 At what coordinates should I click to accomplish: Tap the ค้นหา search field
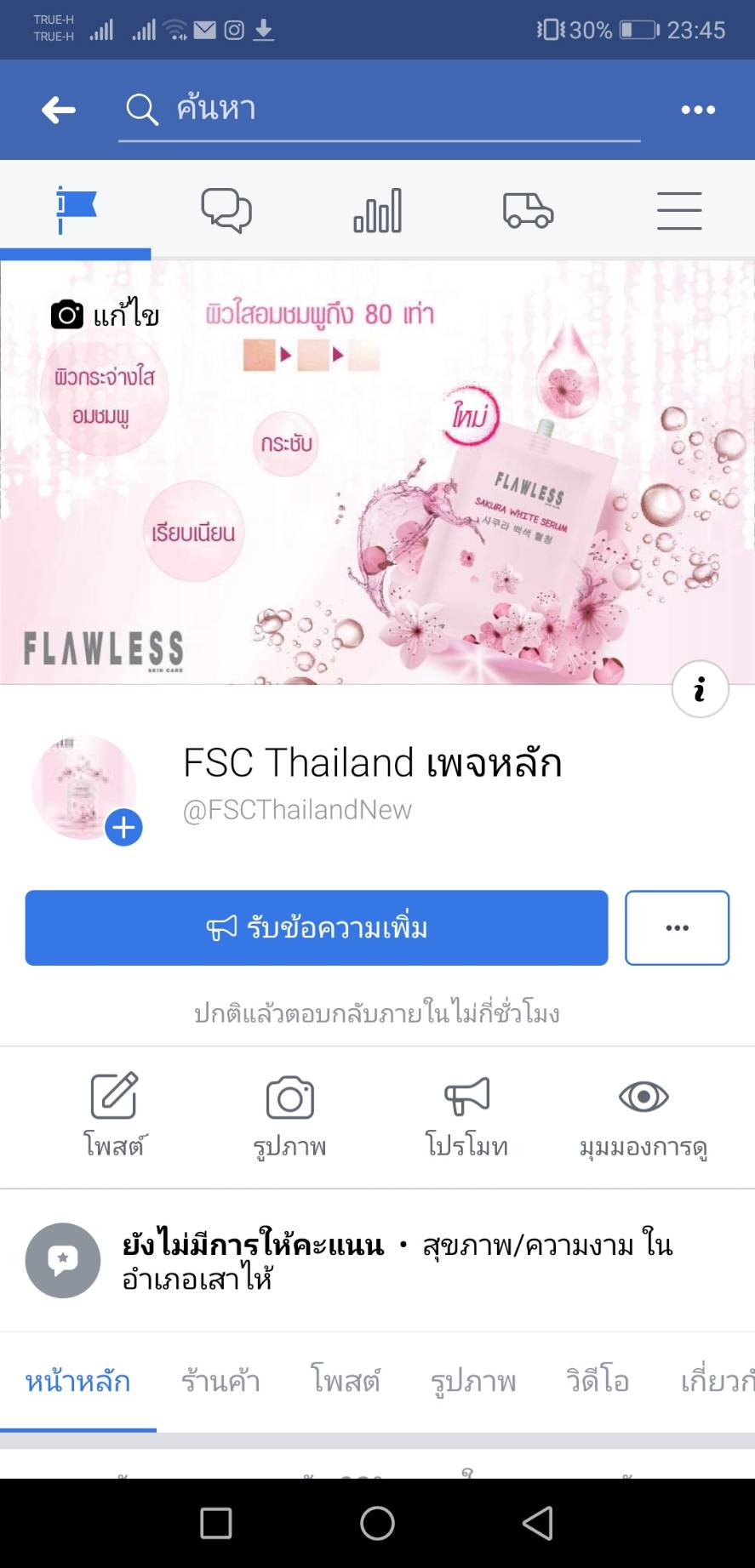(379, 110)
